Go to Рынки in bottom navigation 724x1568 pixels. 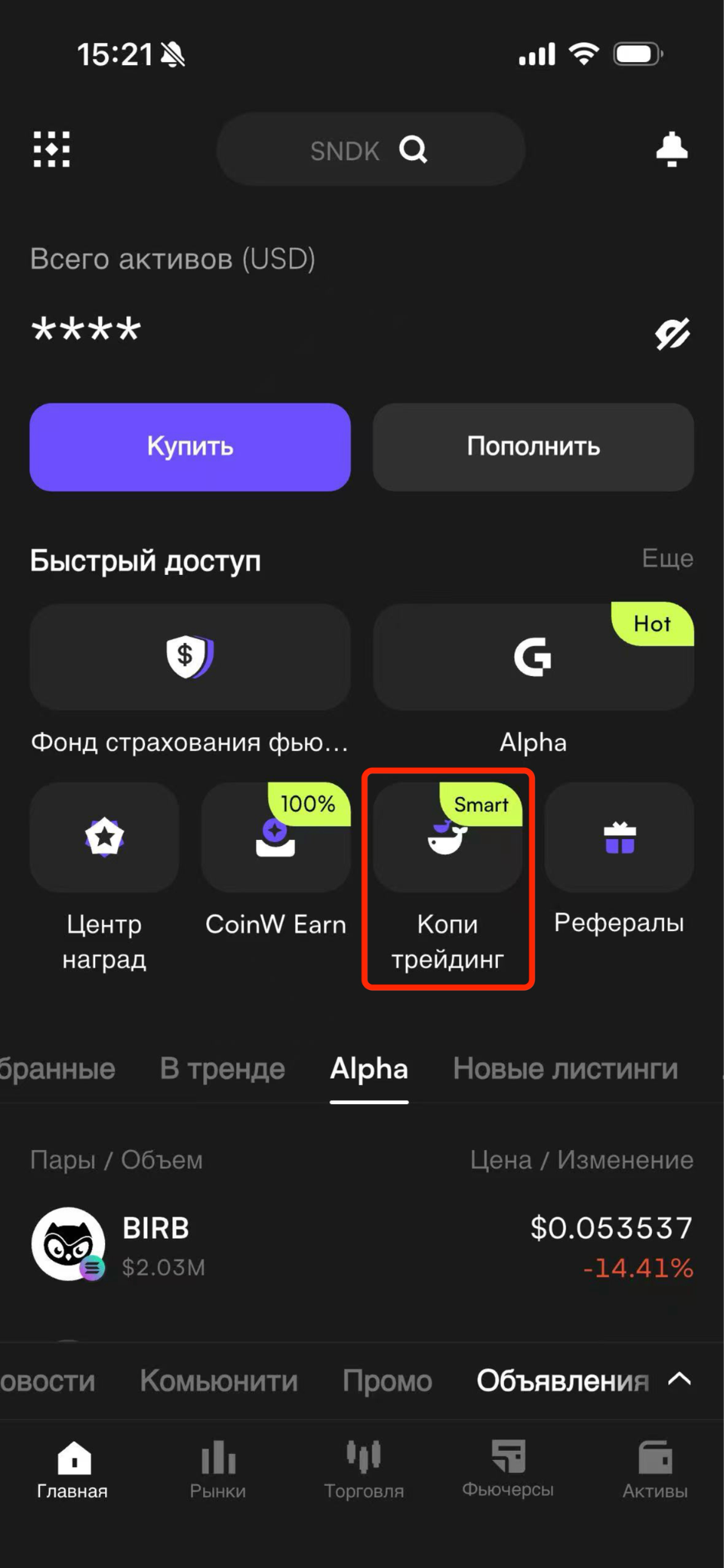pos(218,1468)
